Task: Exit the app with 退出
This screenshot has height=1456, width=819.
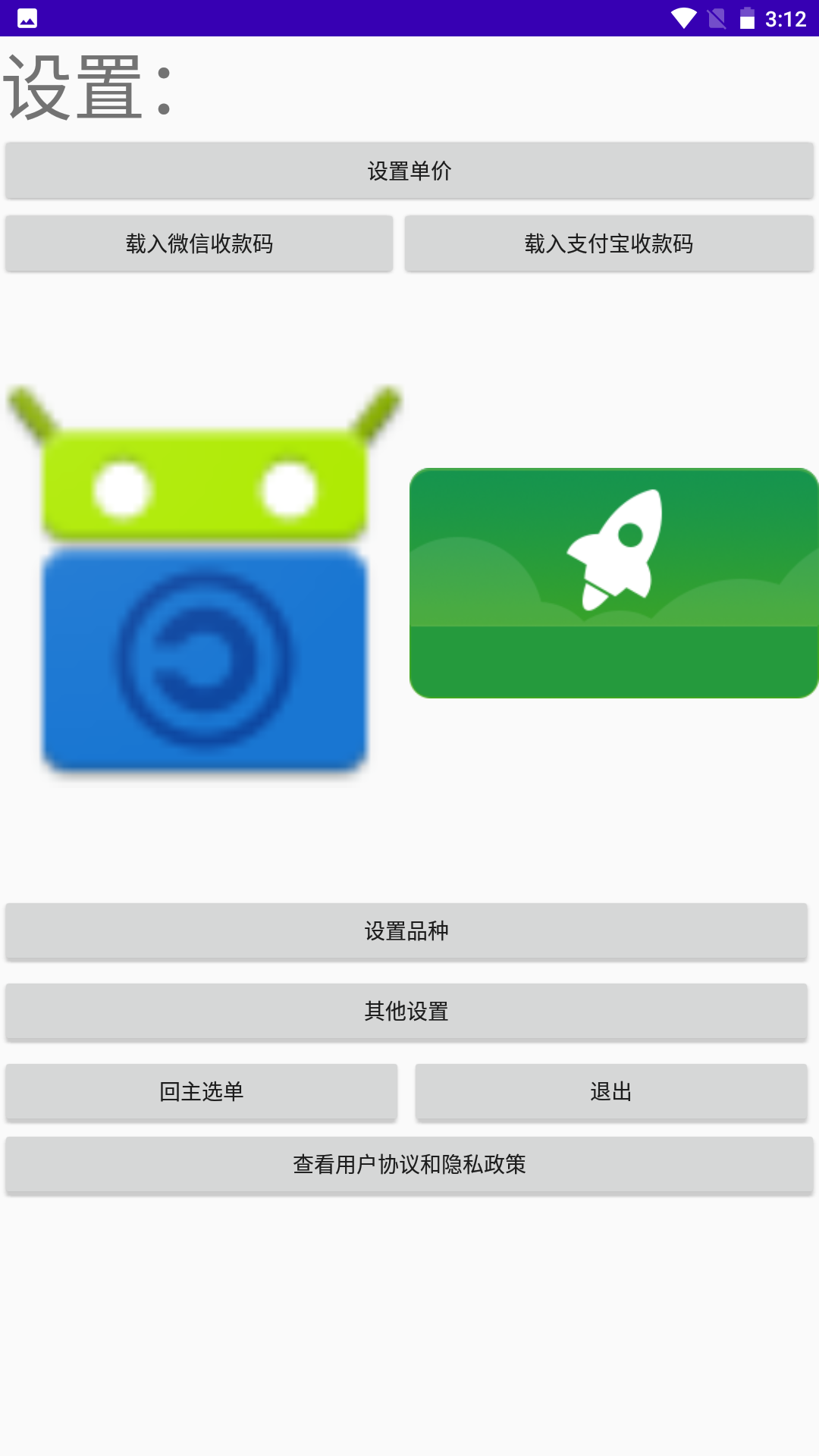Action: (611, 1091)
